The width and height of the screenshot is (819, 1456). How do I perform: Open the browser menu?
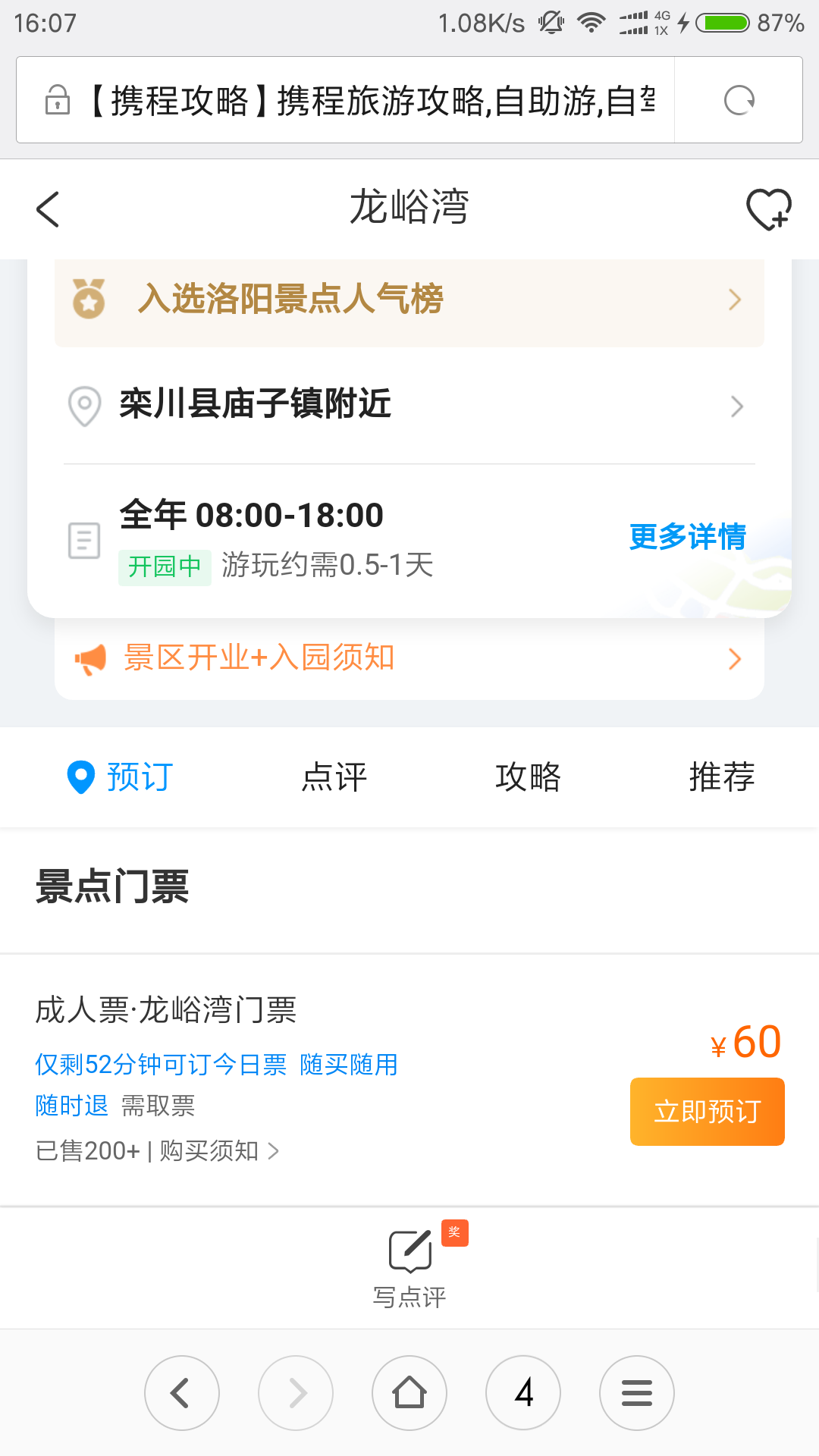point(637,1393)
